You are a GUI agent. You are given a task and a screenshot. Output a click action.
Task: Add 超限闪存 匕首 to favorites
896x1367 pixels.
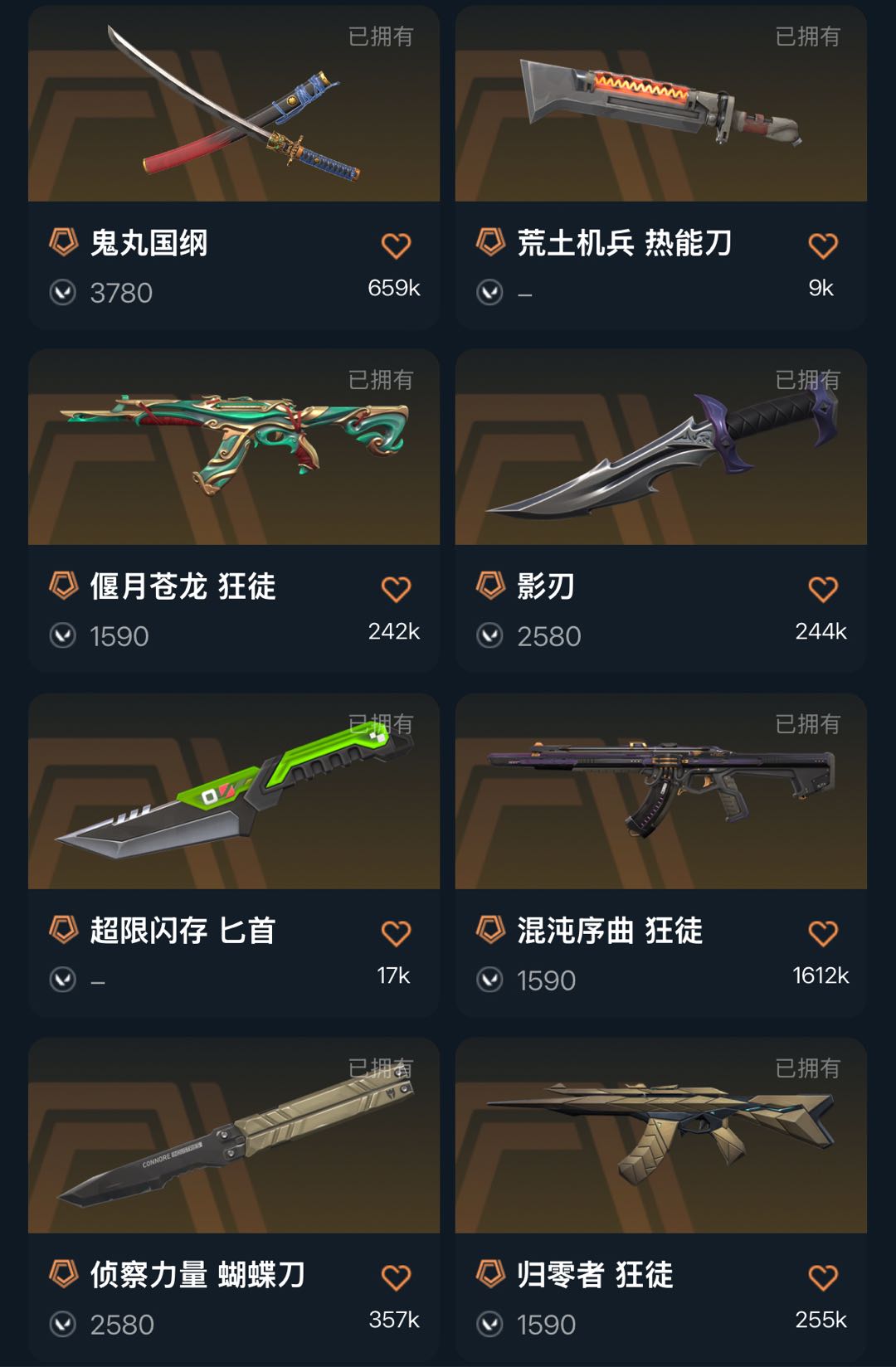[x=396, y=933]
